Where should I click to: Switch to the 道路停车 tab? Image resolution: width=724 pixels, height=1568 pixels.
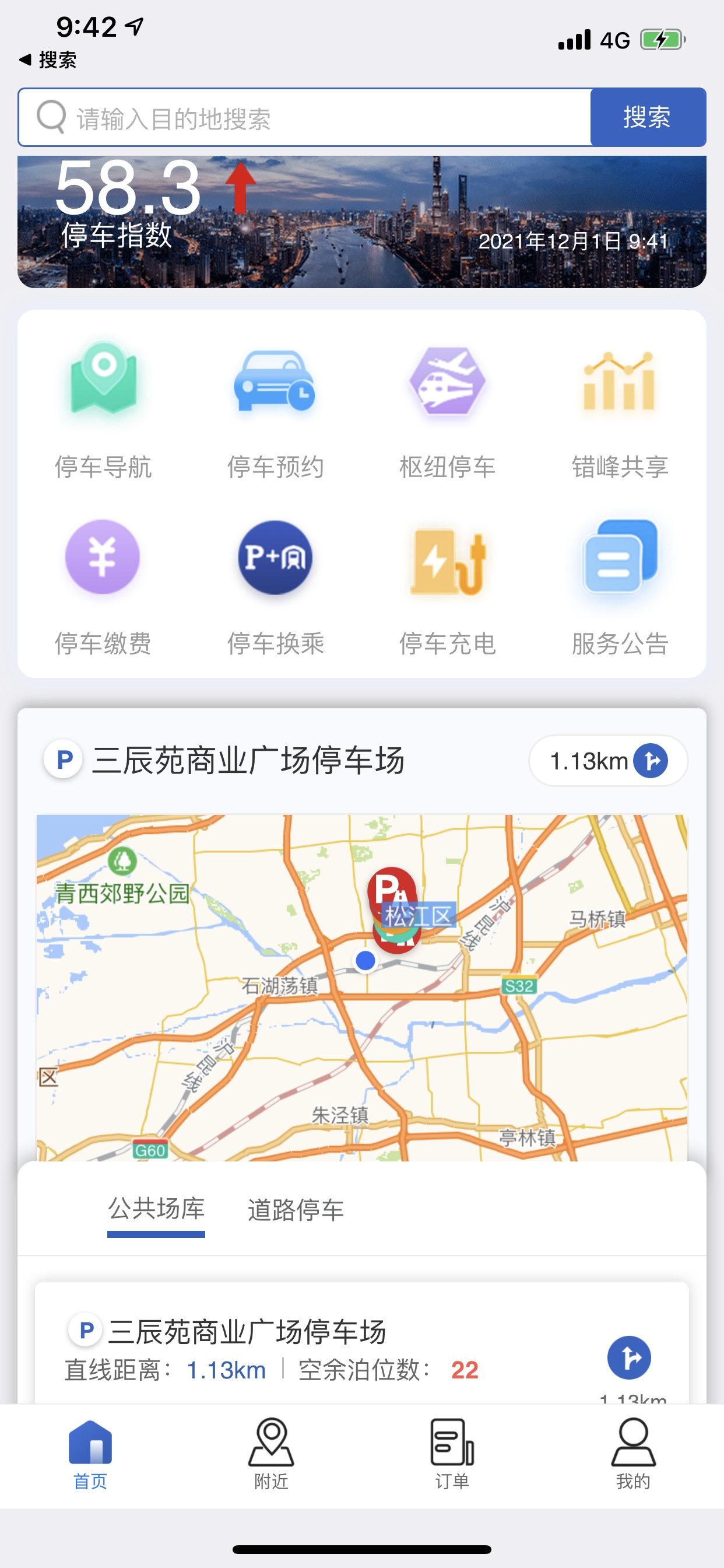coord(296,1210)
